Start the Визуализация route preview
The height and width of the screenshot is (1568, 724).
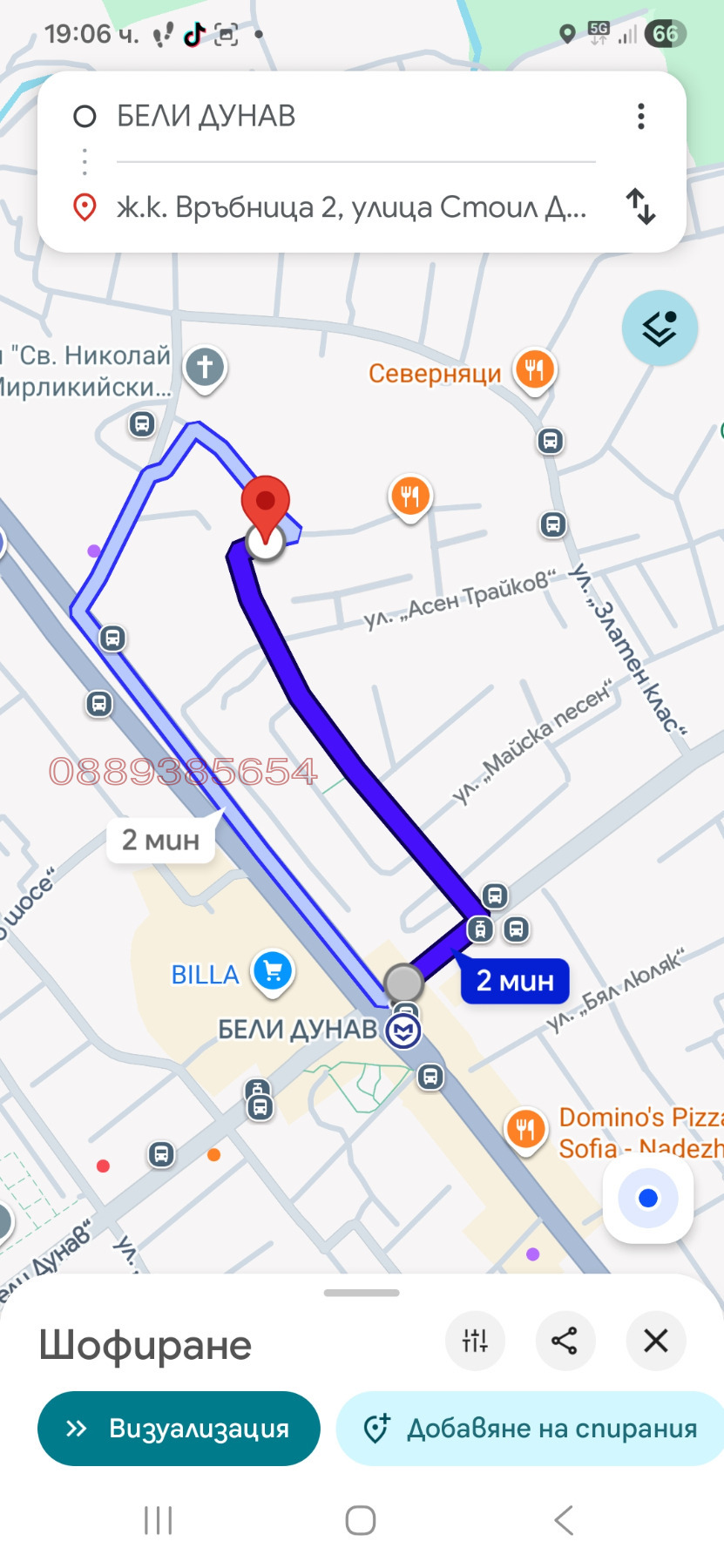[x=179, y=1429]
